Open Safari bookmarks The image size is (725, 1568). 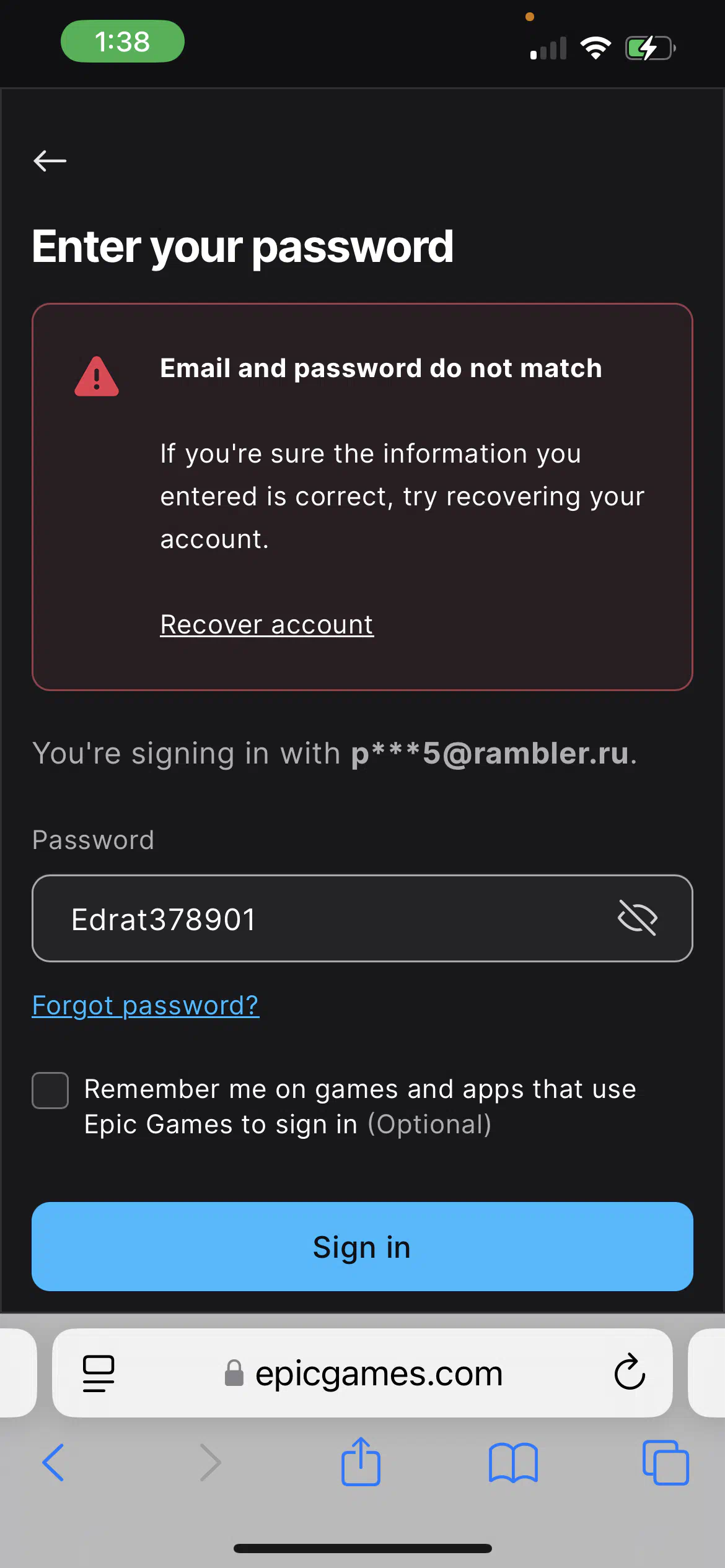pyautogui.click(x=513, y=1463)
